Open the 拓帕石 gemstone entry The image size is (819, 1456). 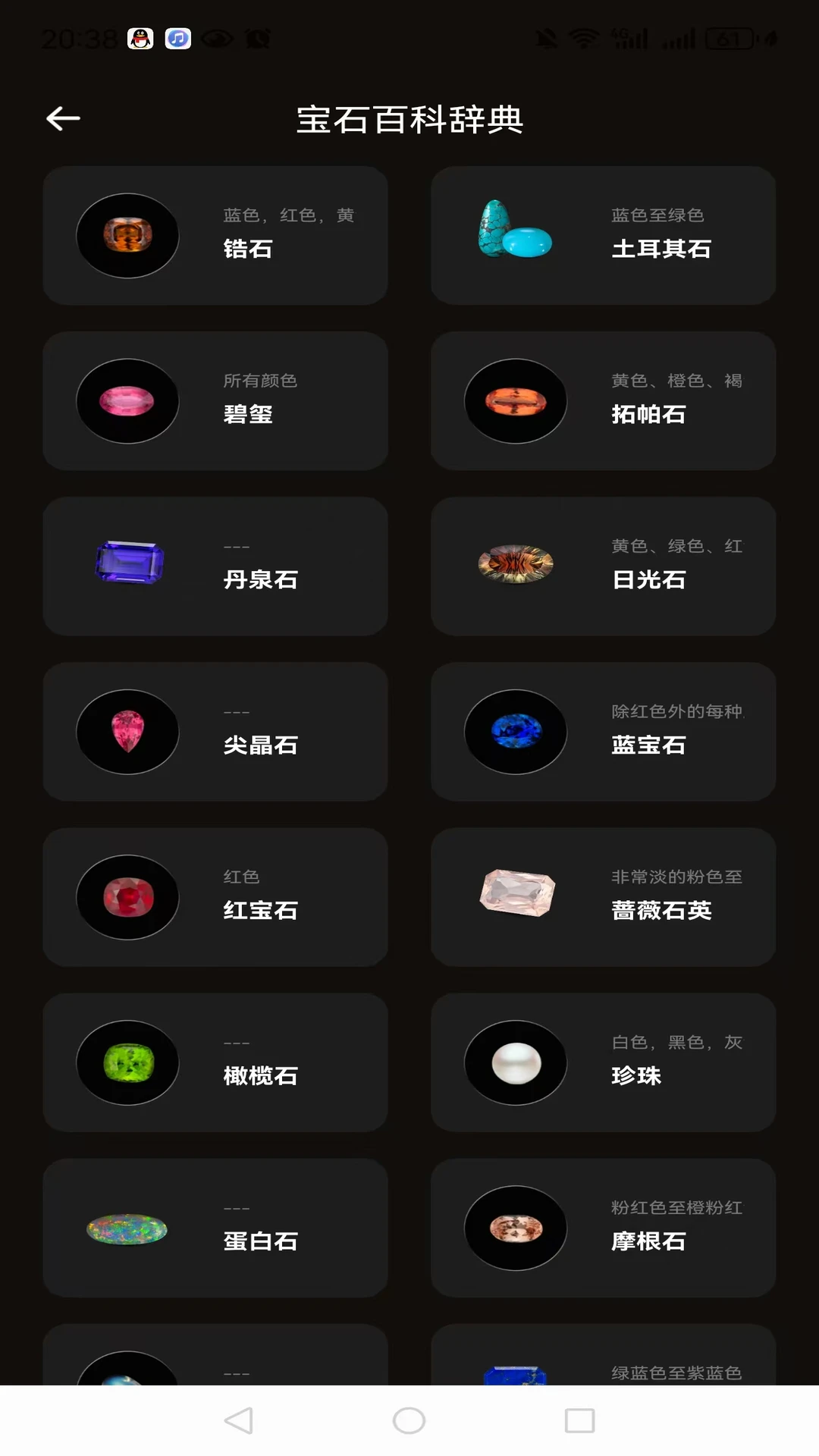point(603,400)
